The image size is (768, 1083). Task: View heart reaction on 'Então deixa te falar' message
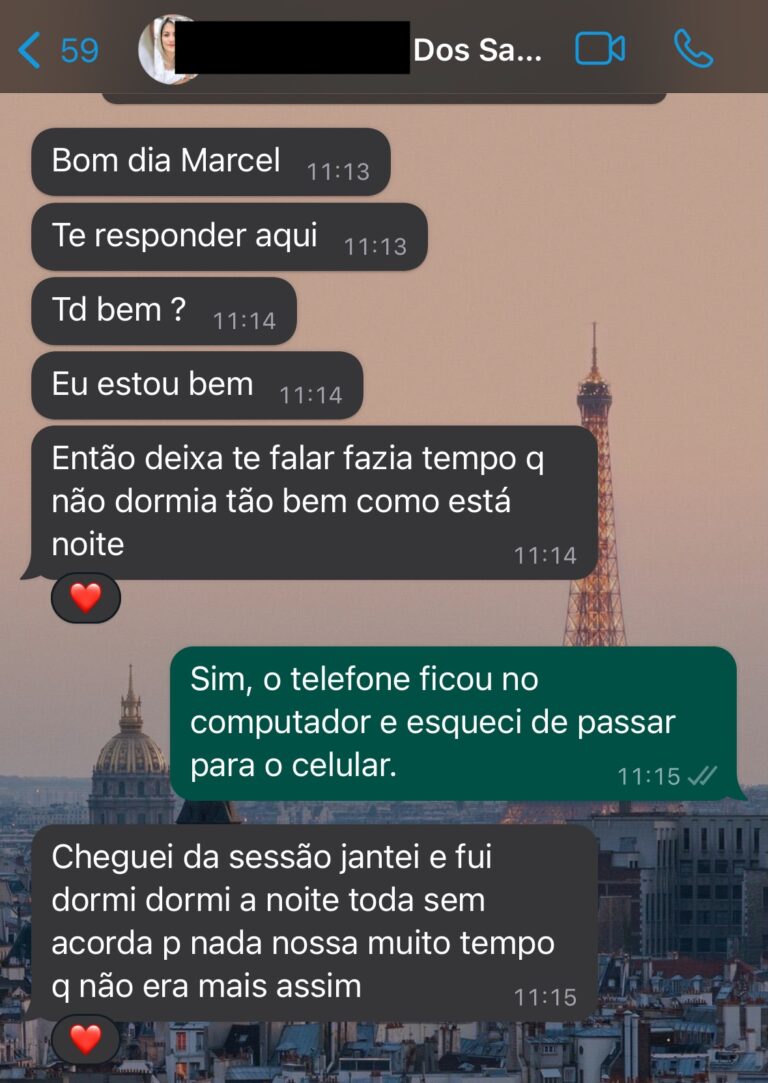(x=86, y=598)
